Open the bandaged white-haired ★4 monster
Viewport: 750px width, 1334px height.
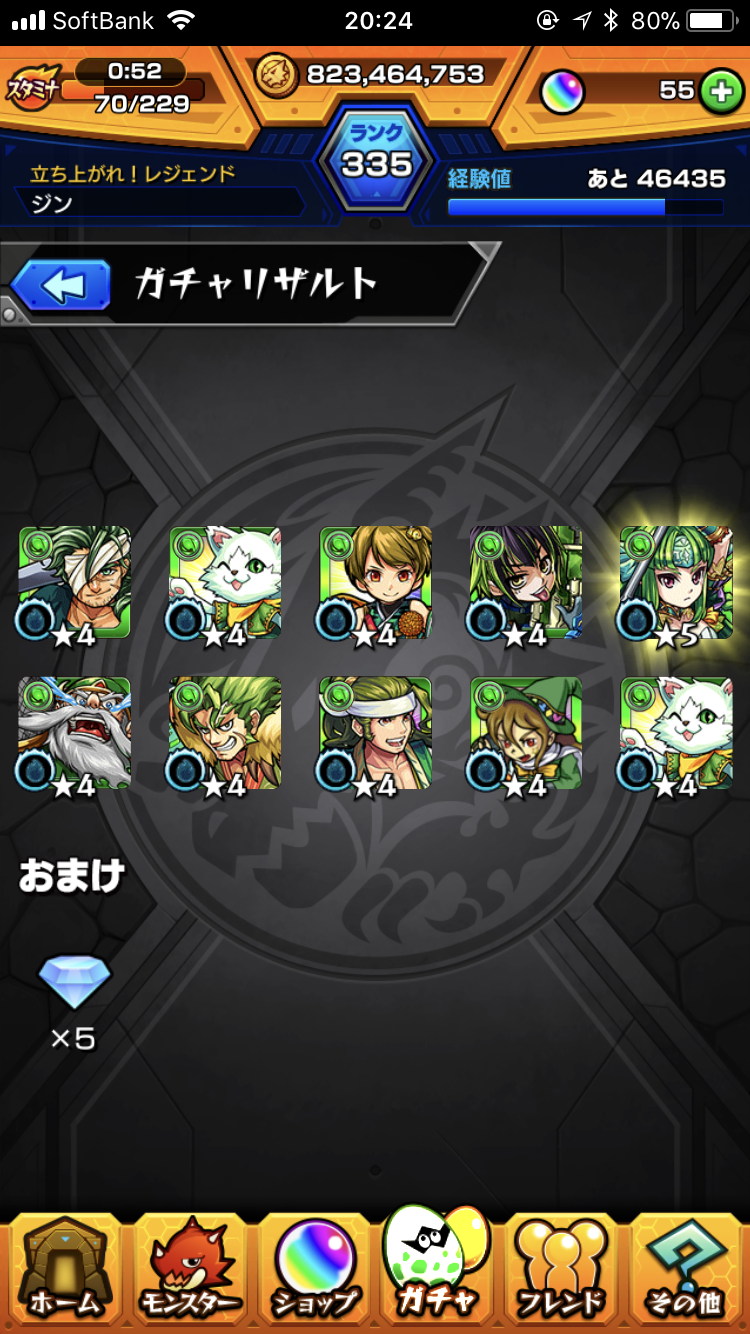pyautogui.click(x=75, y=584)
